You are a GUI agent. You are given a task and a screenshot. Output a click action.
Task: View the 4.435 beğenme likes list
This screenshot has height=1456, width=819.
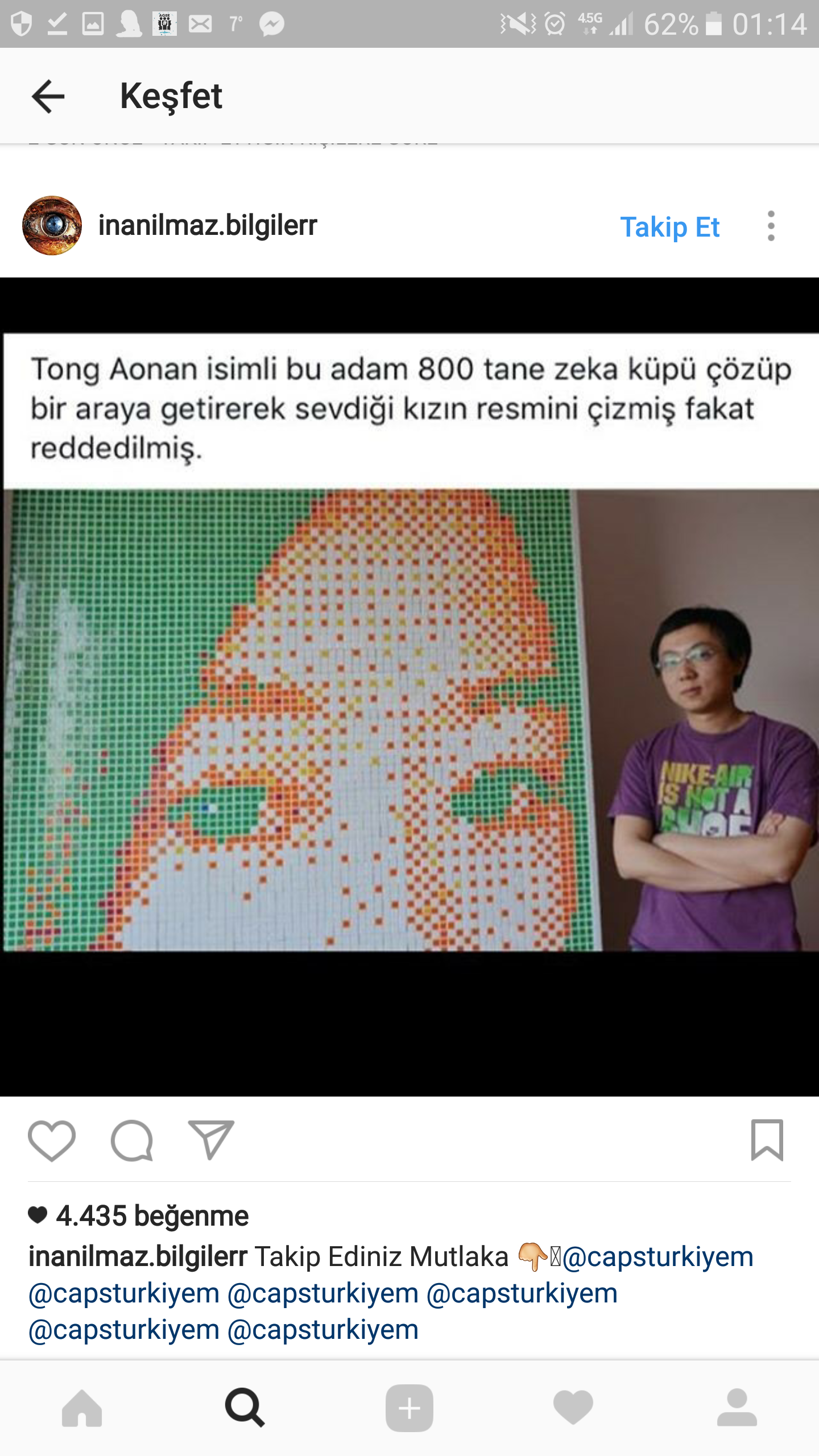point(152,1217)
